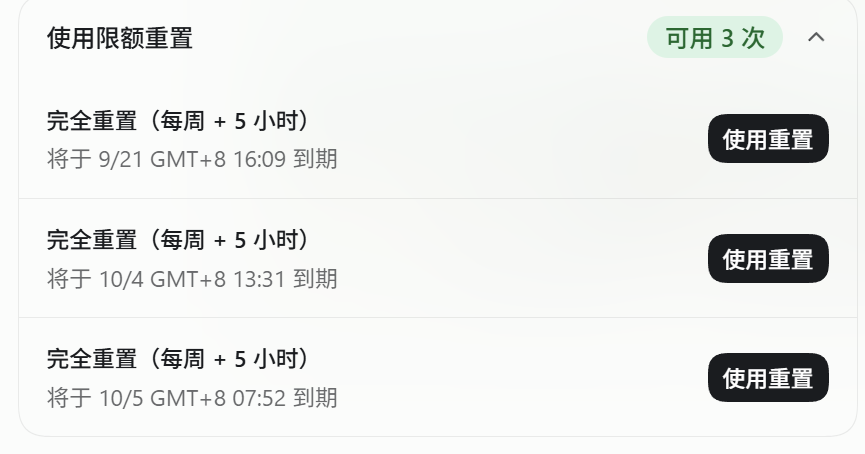Use the reset expiring 10/5 07:52
Viewport: 865px width, 454px height.
click(768, 377)
